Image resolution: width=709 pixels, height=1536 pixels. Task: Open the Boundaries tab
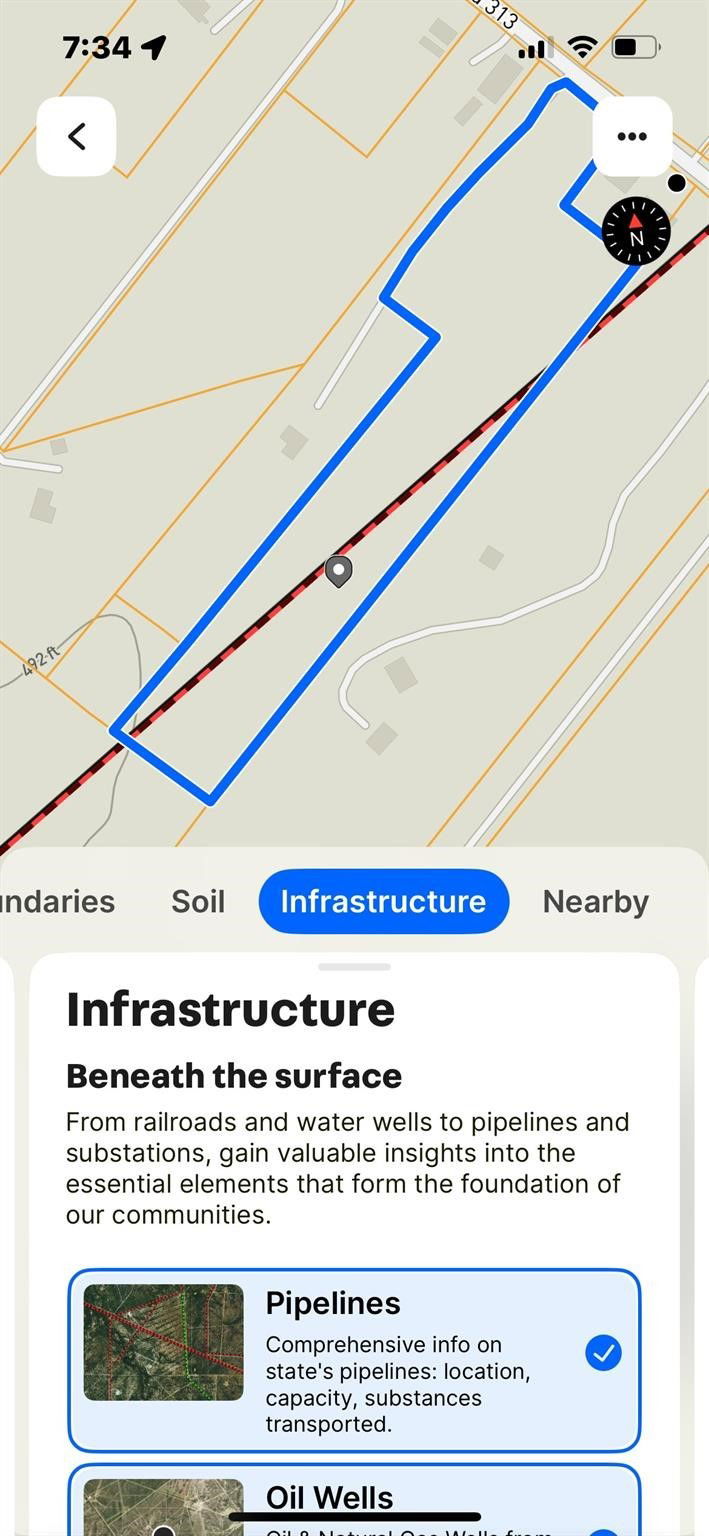(57, 901)
